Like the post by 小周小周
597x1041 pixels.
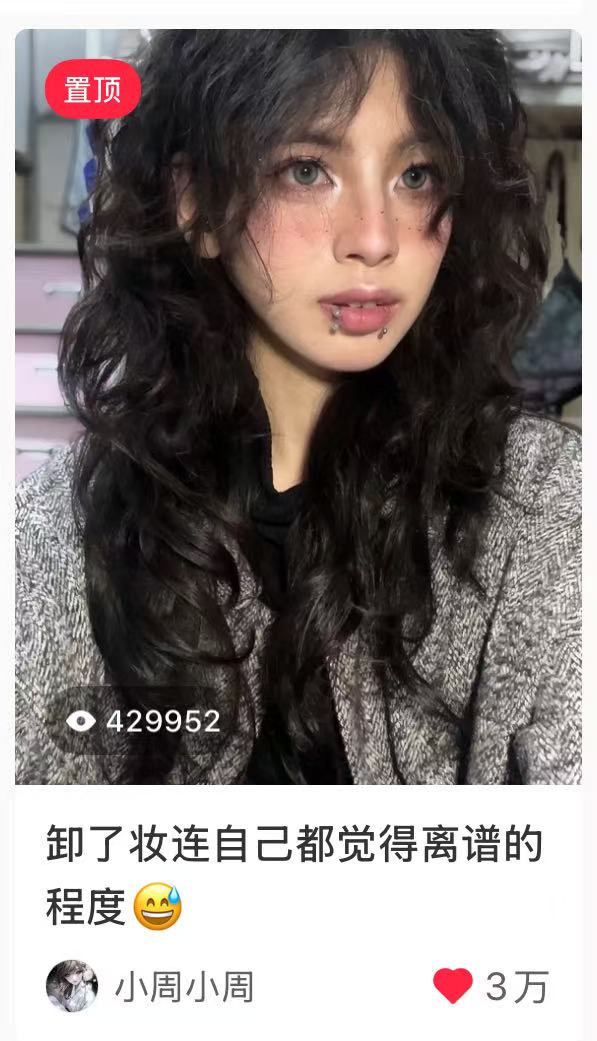(453, 986)
